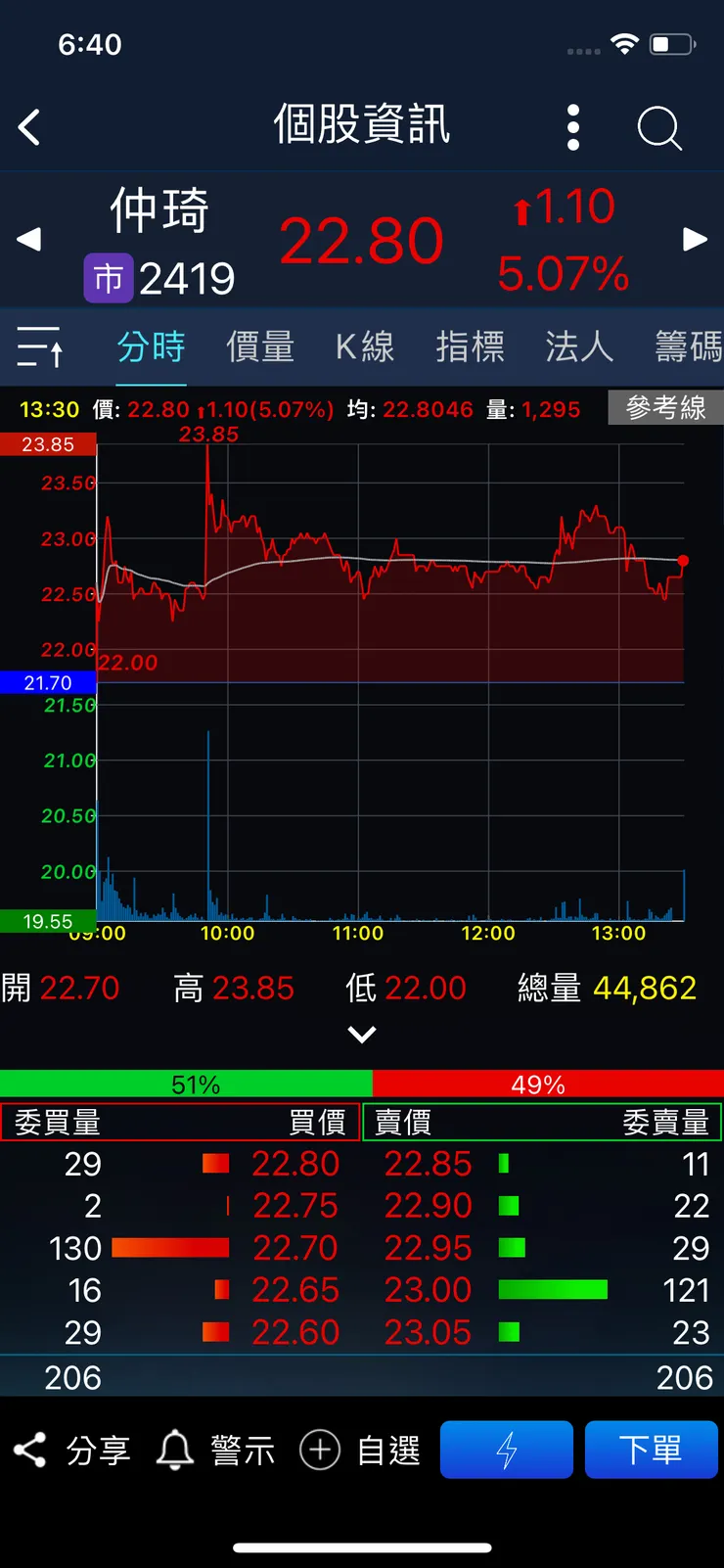Open the chart sort settings icon
Image resolution: width=724 pixels, height=1568 pixels.
tap(39, 347)
